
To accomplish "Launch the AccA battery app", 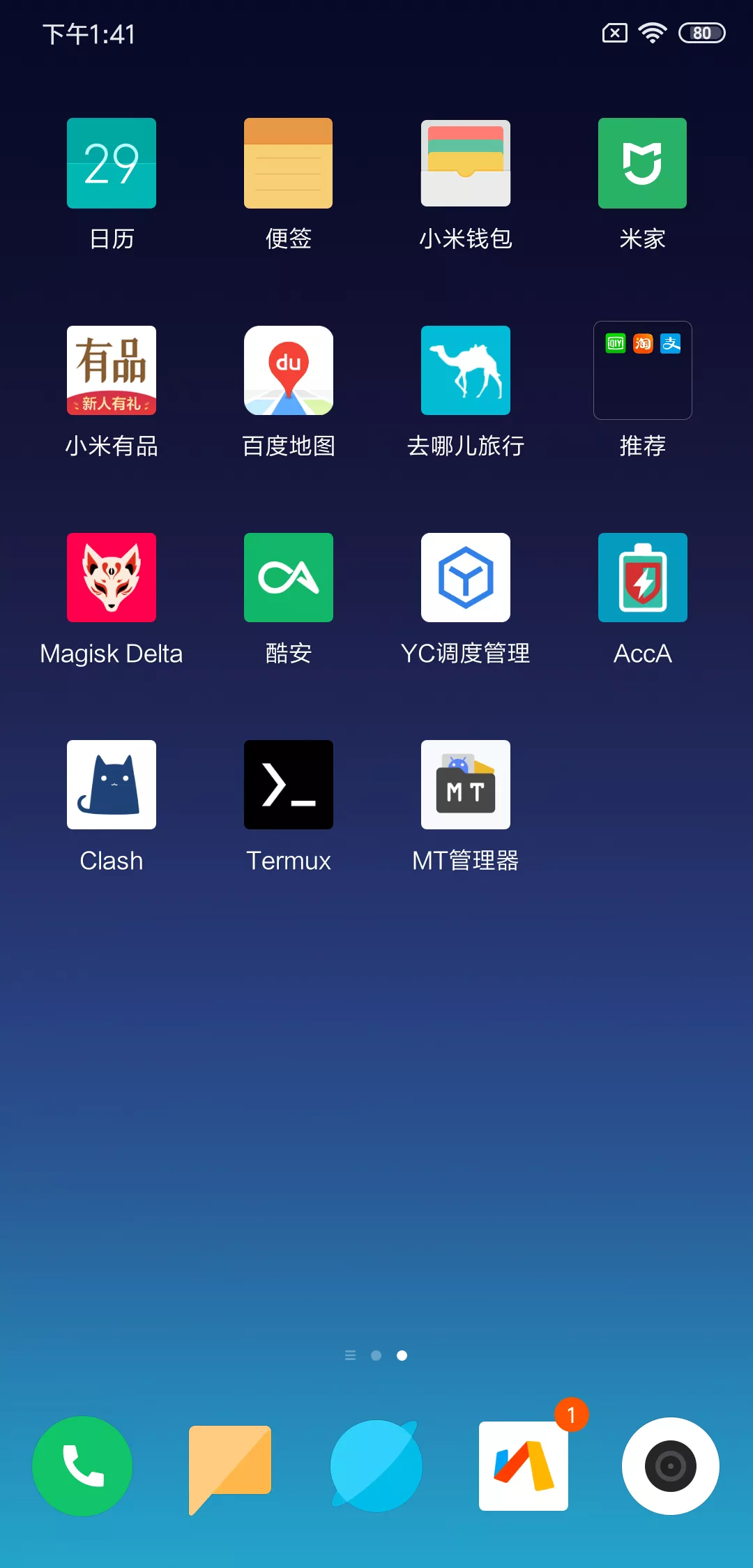I will tap(642, 578).
